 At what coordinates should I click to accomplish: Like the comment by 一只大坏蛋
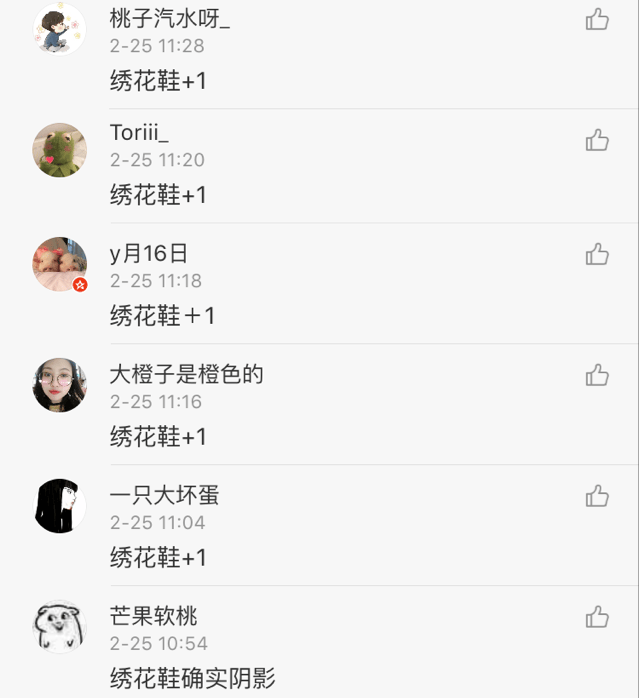coord(597,496)
